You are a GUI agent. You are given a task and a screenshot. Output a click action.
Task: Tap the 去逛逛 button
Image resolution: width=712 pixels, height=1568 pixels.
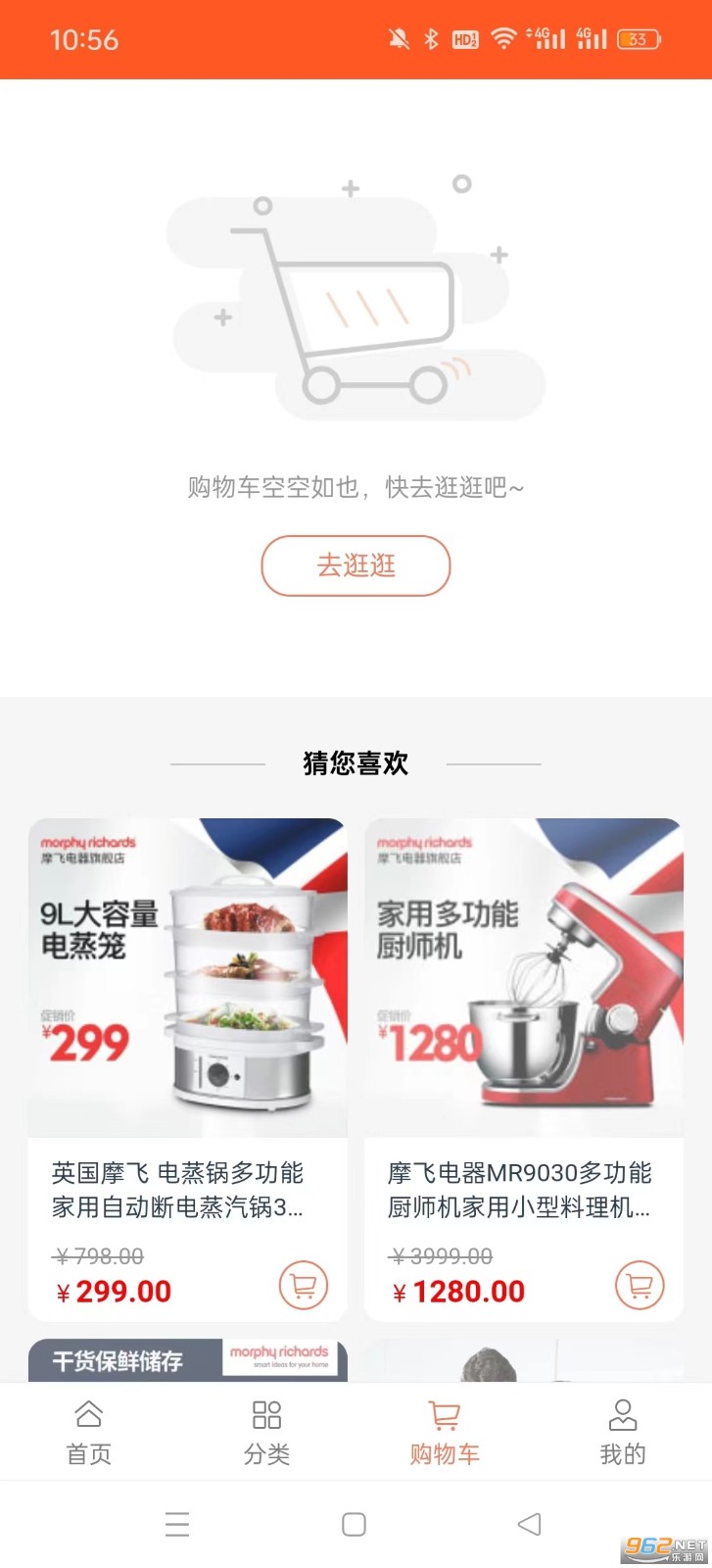[356, 565]
